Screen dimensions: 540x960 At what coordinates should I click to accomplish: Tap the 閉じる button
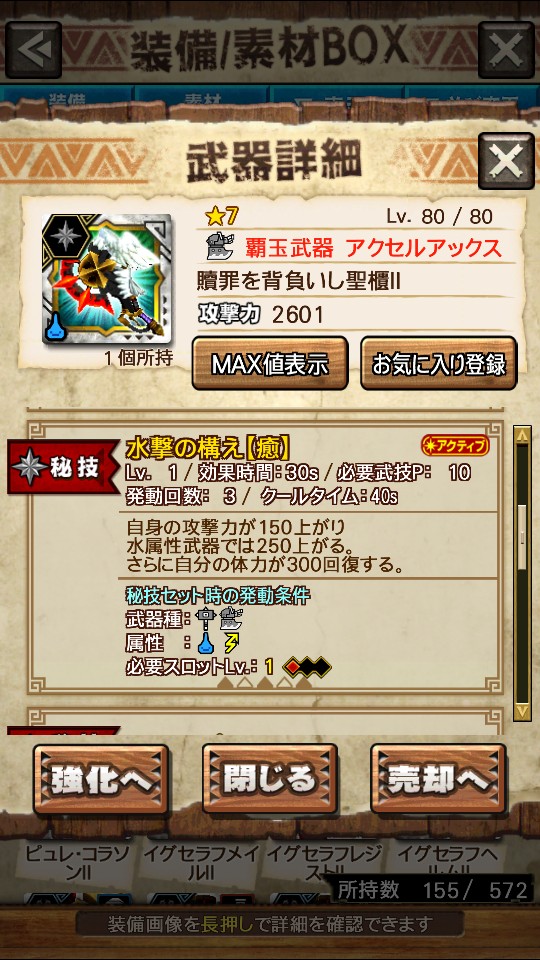(x=270, y=779)
